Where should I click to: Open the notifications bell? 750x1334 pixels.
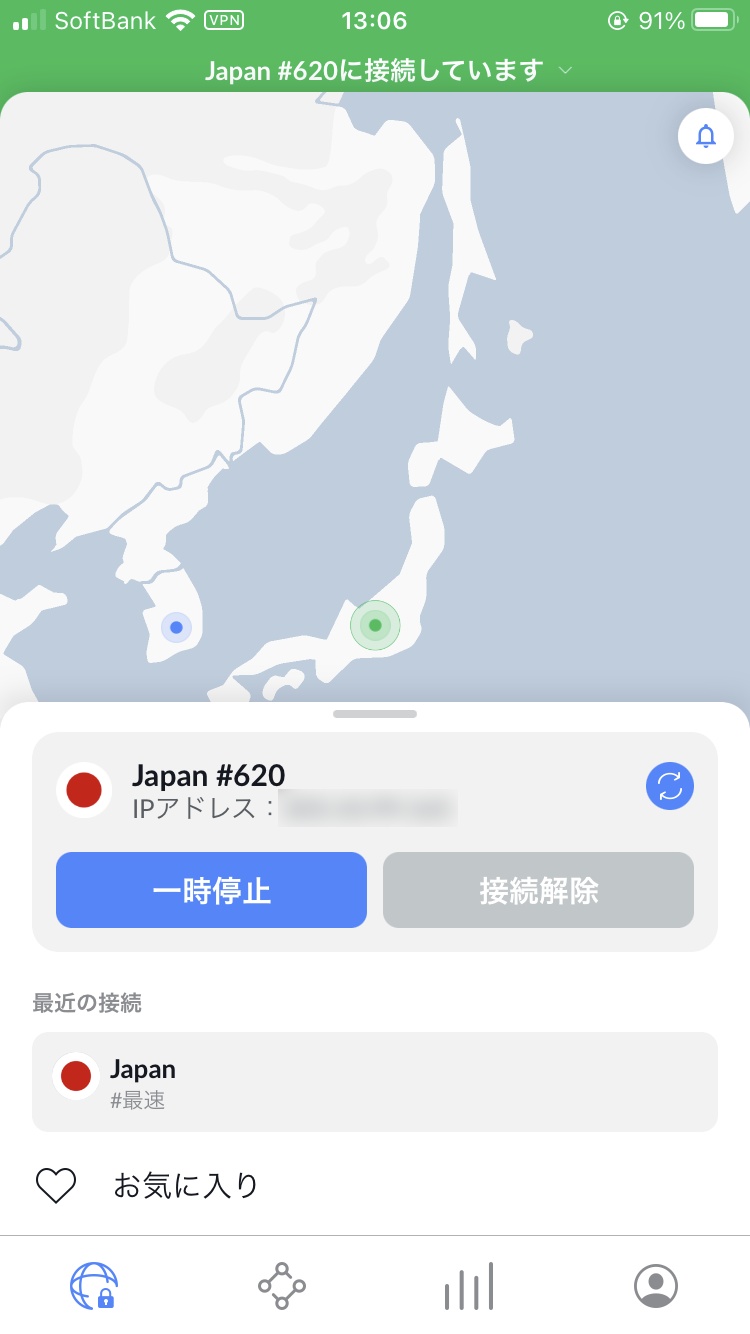[706, 136]
